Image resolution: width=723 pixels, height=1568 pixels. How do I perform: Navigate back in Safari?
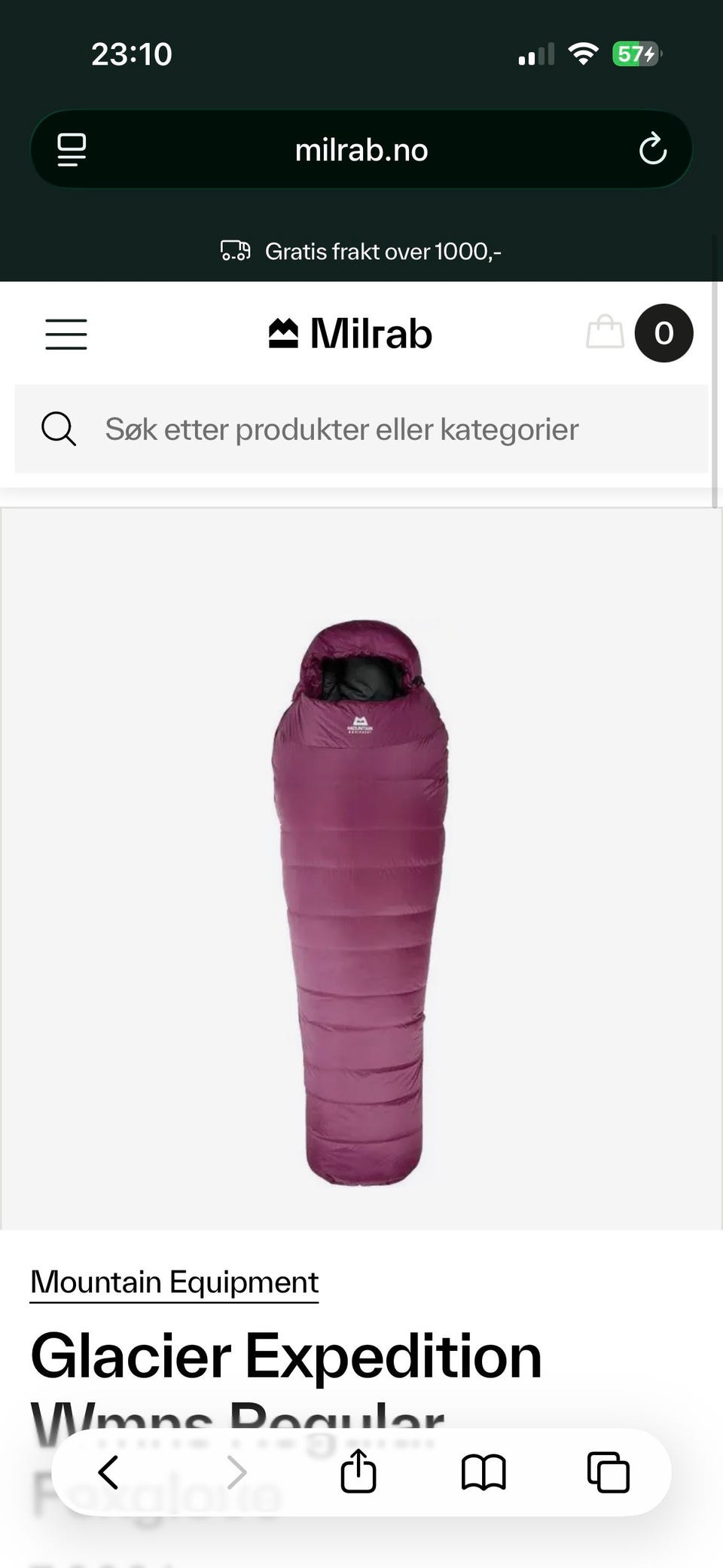(x=108, y=1472)
